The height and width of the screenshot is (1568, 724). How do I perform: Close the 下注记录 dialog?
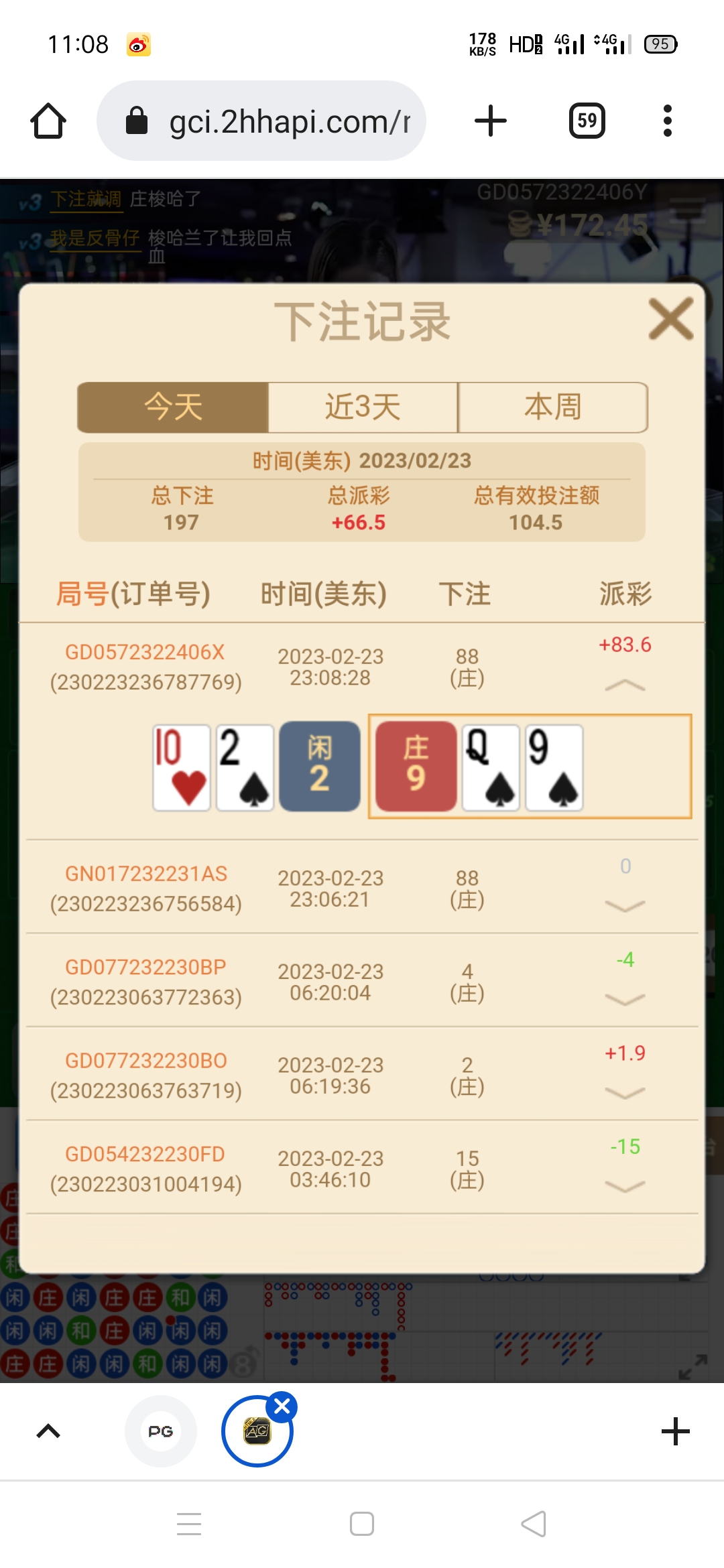pos(670,319)
